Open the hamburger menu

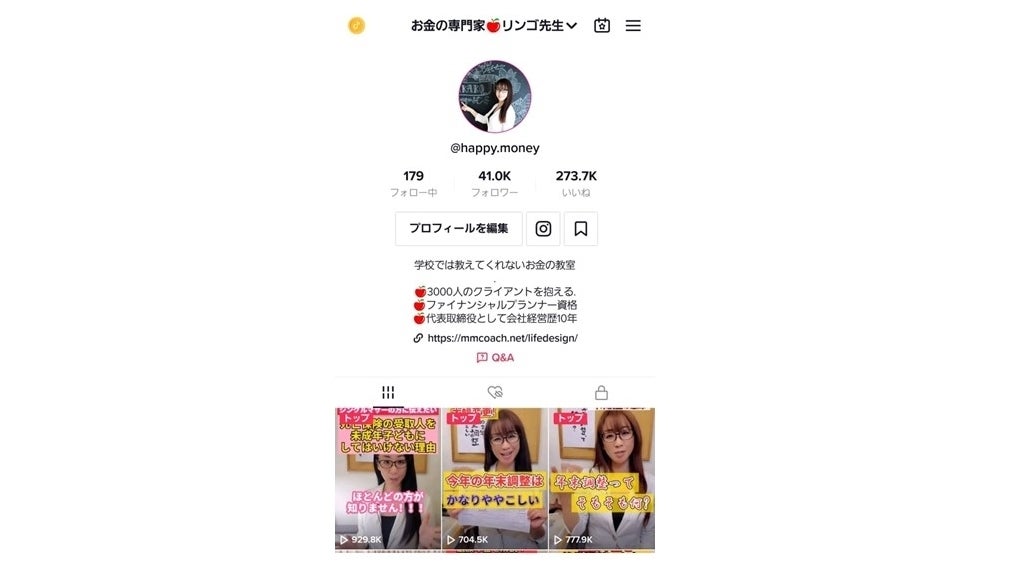pos(633,26)
